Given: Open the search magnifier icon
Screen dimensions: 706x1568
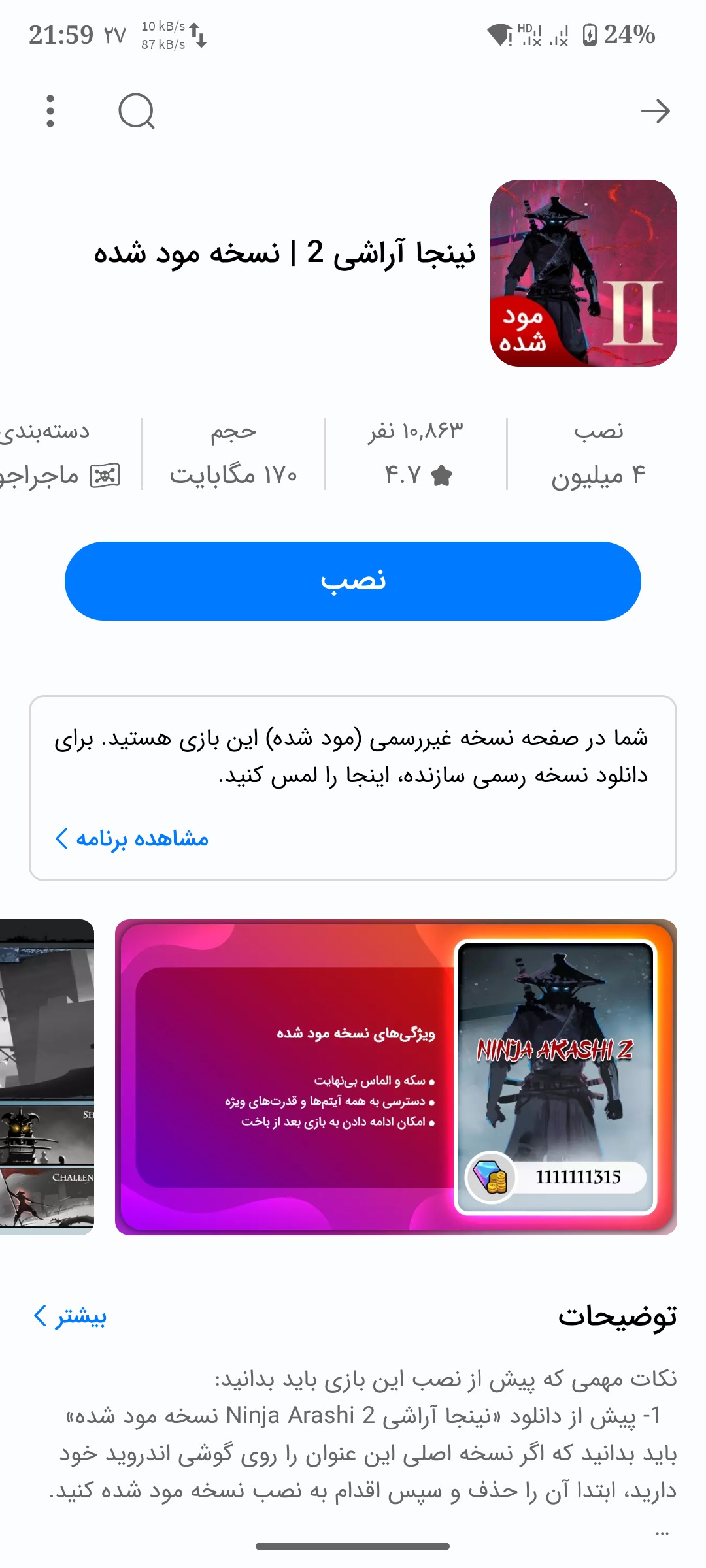Looking at the screenshot, I should 136,111.
